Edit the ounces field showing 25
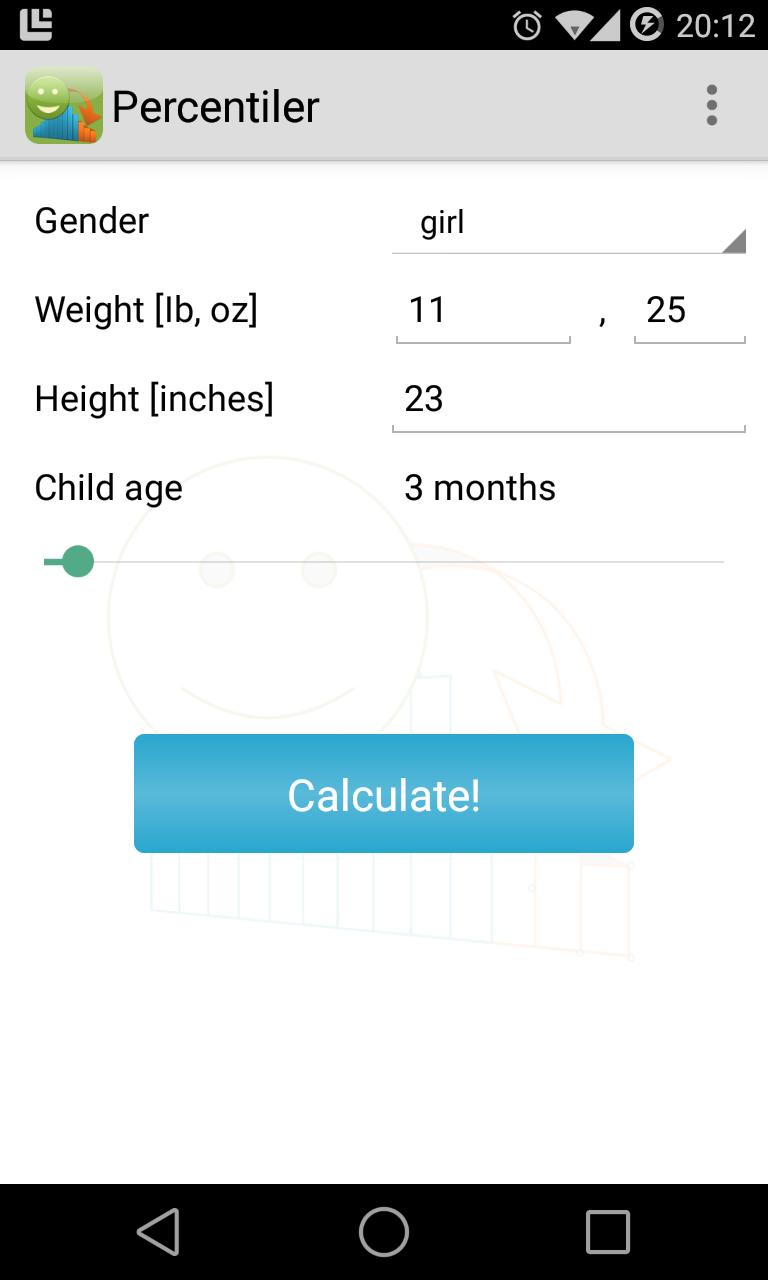Viewport: 768px width, 1280px height. click(x=690, y=310)
